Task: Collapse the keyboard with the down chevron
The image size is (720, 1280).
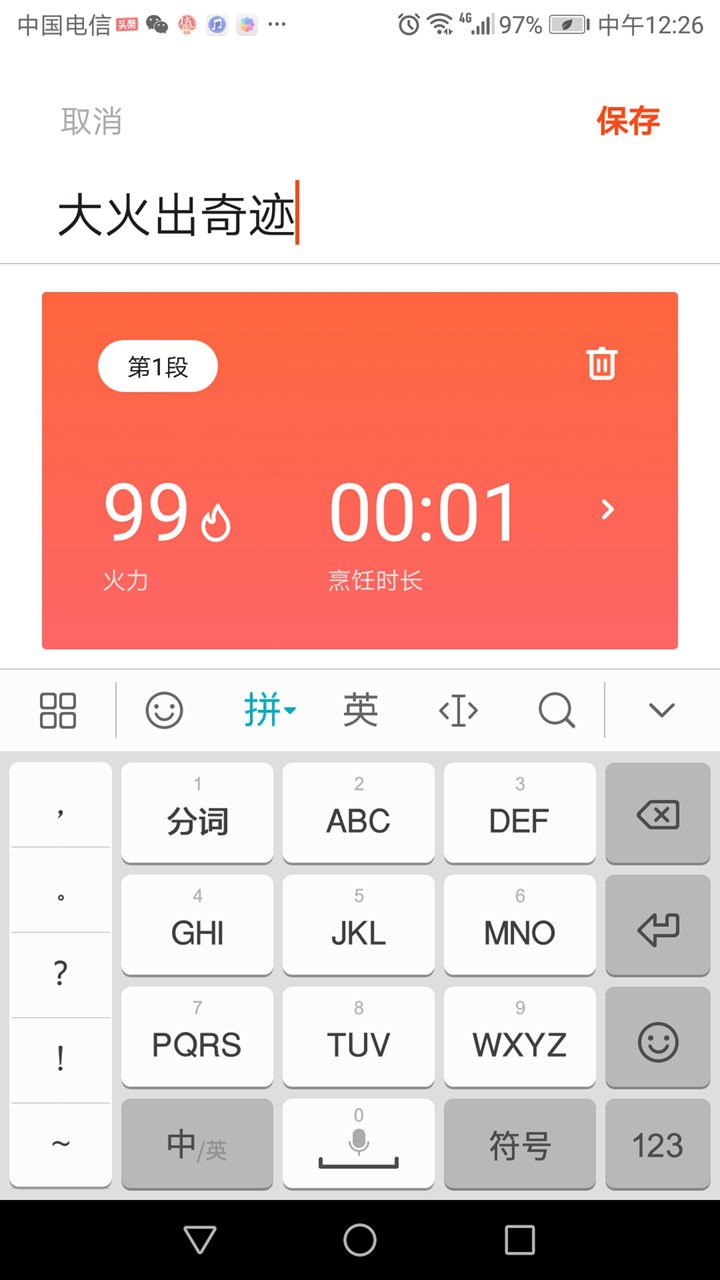Action: (661, 710)
